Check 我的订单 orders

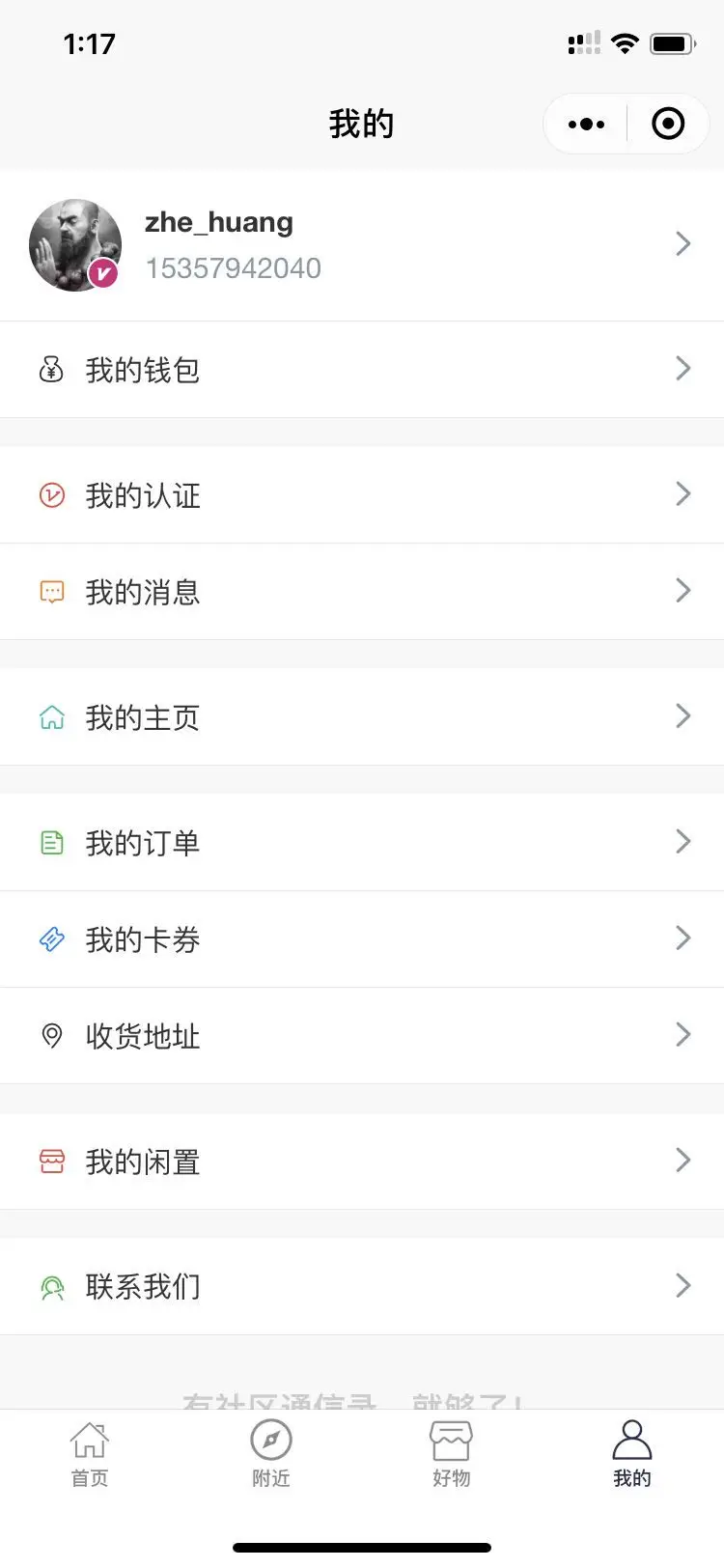(x=362, y=843)
